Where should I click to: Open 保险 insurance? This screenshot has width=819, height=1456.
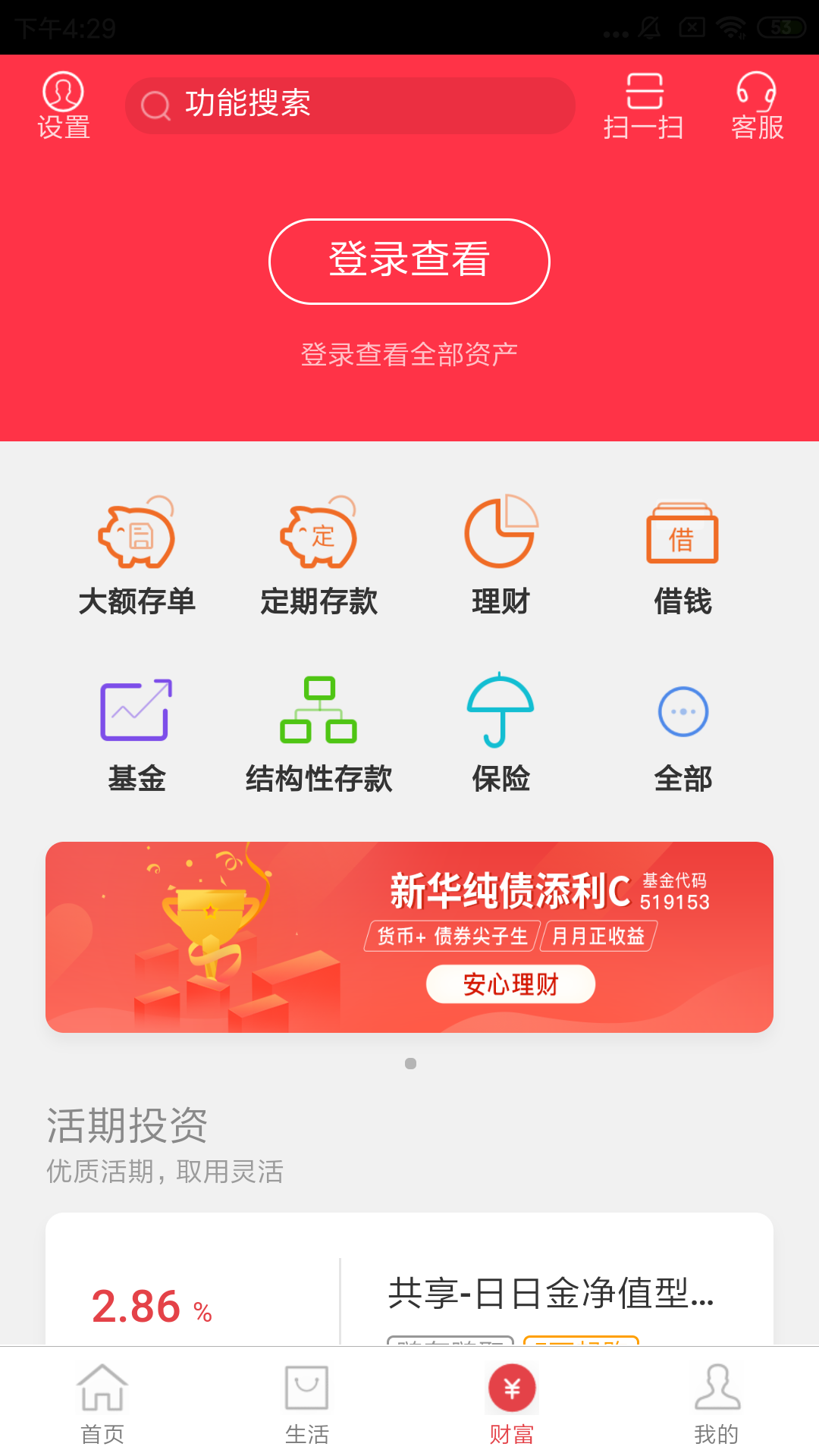point(500,733)
